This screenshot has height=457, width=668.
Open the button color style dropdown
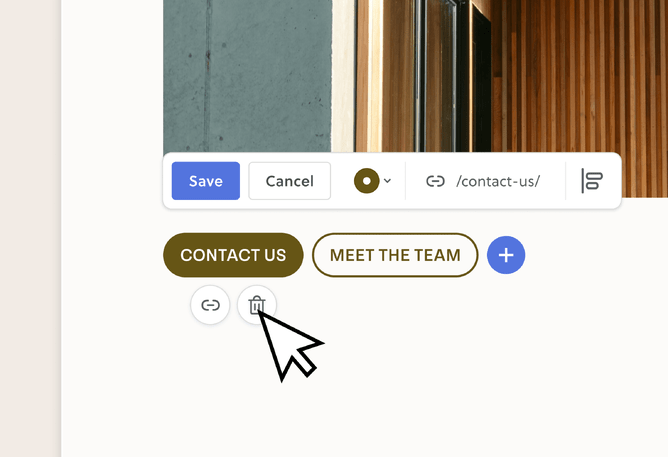[x=372, y=181]
